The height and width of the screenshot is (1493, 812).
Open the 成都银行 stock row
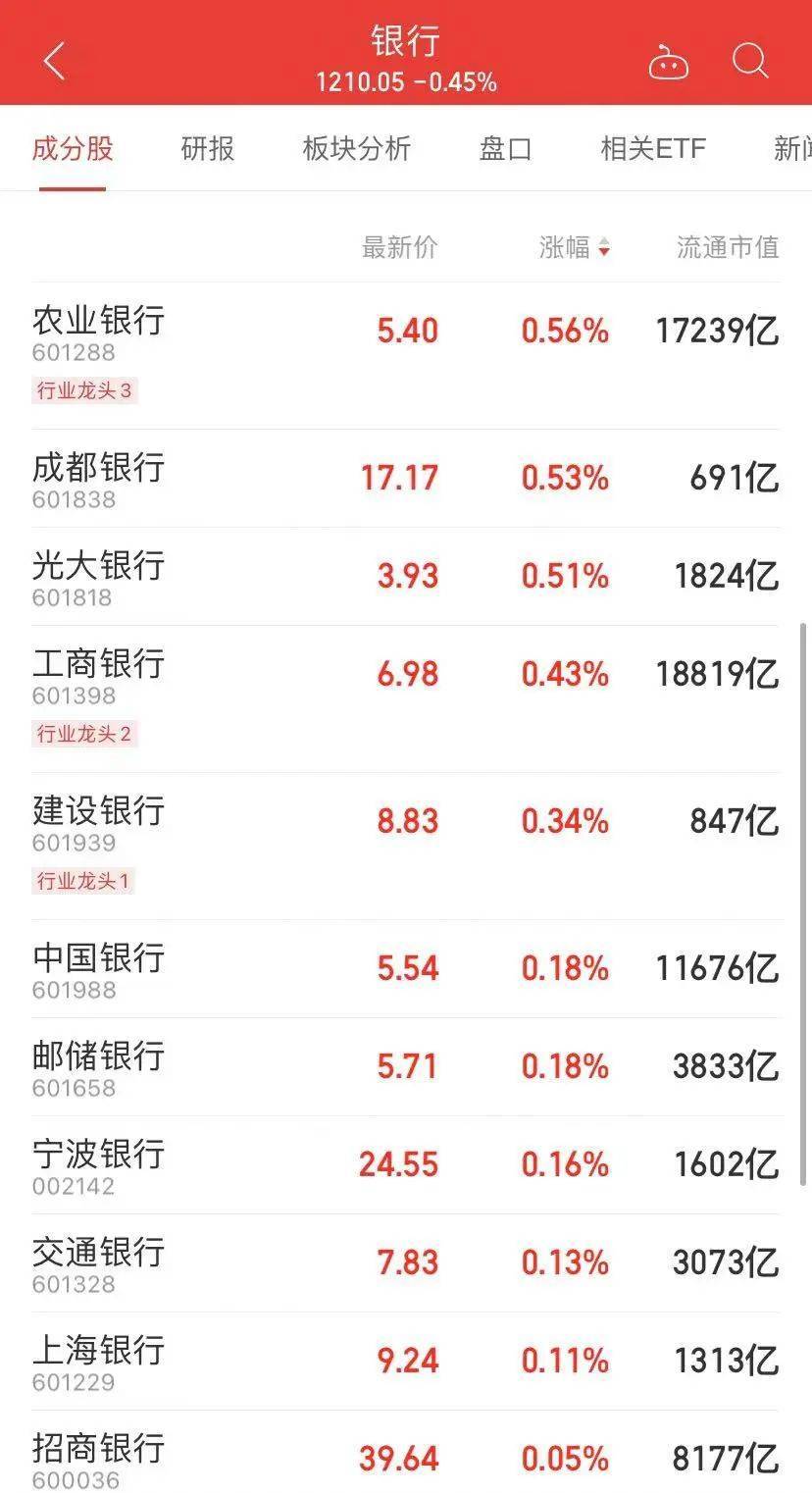point(406,479)
